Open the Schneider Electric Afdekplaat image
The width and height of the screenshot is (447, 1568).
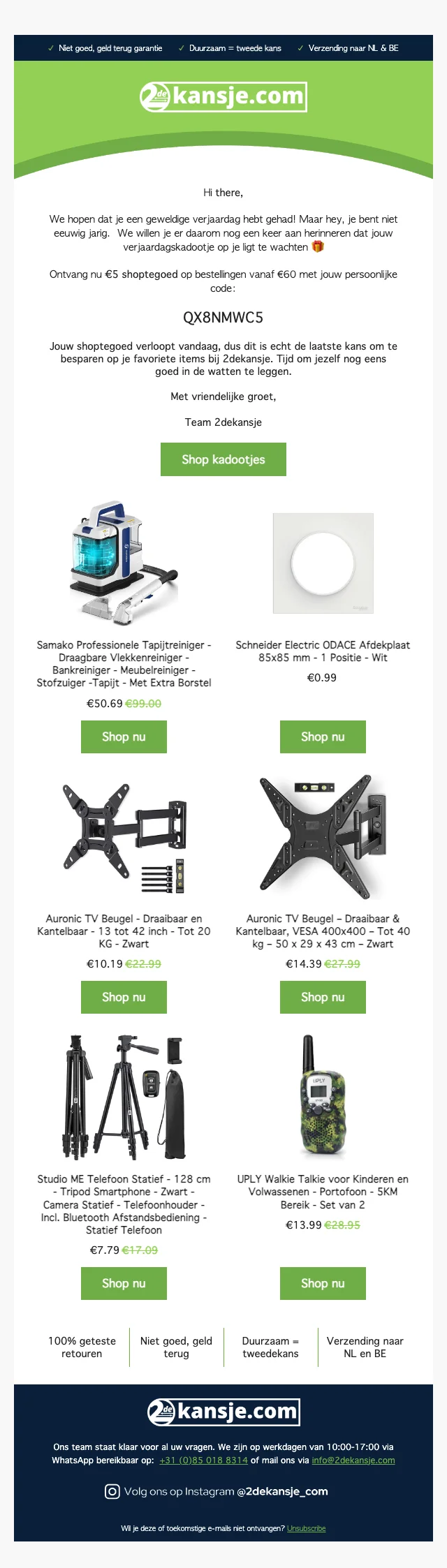(323, 563)
